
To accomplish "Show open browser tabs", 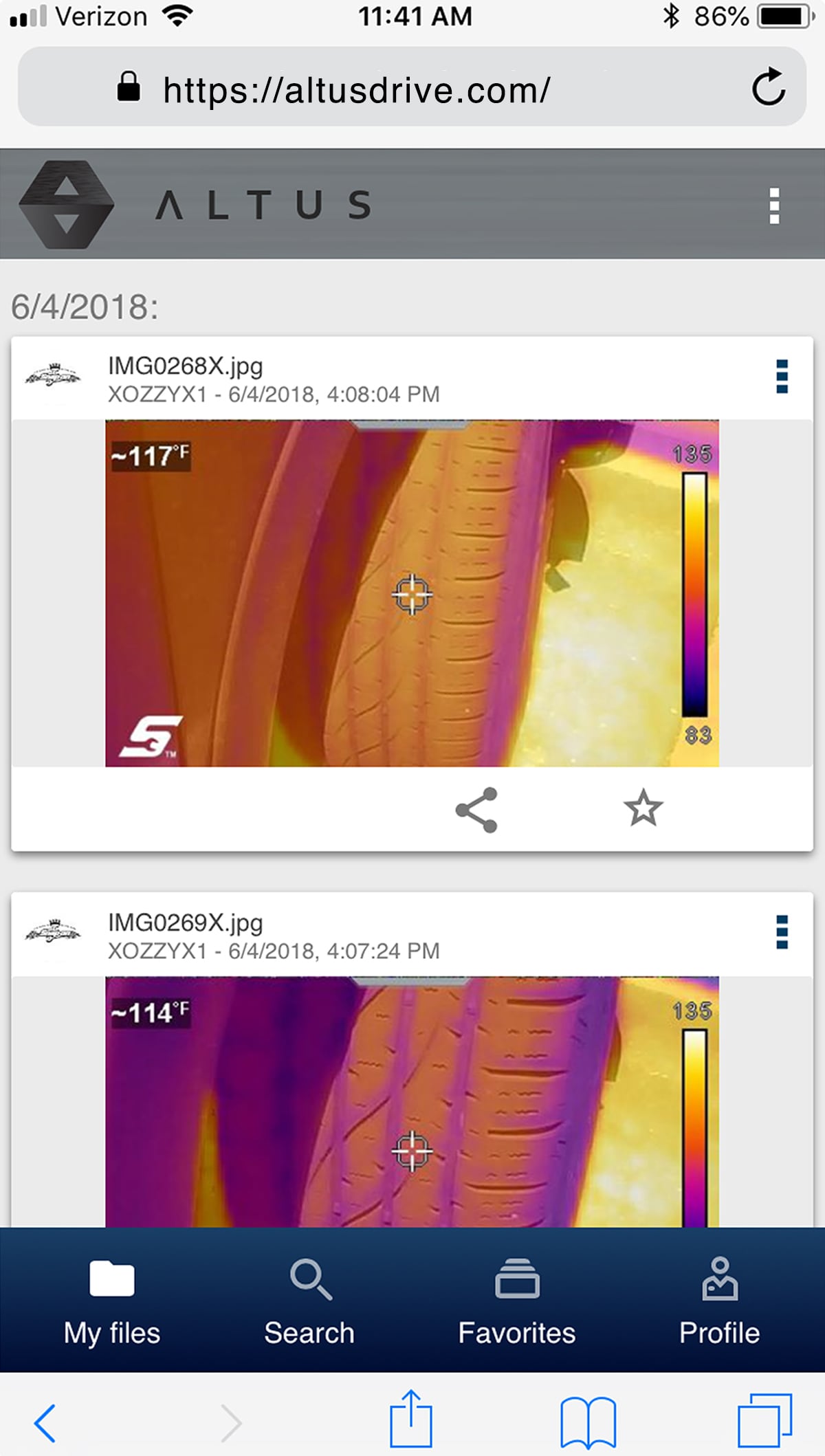I will pos(764,1420).
